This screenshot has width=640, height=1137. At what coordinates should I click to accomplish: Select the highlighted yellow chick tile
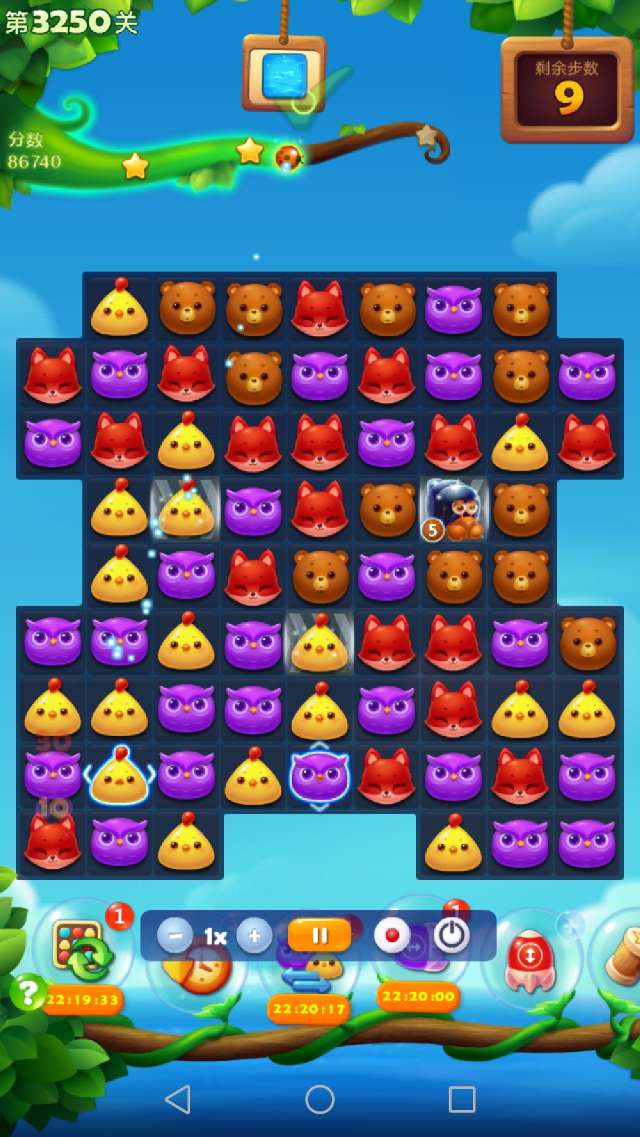(119, 776)
